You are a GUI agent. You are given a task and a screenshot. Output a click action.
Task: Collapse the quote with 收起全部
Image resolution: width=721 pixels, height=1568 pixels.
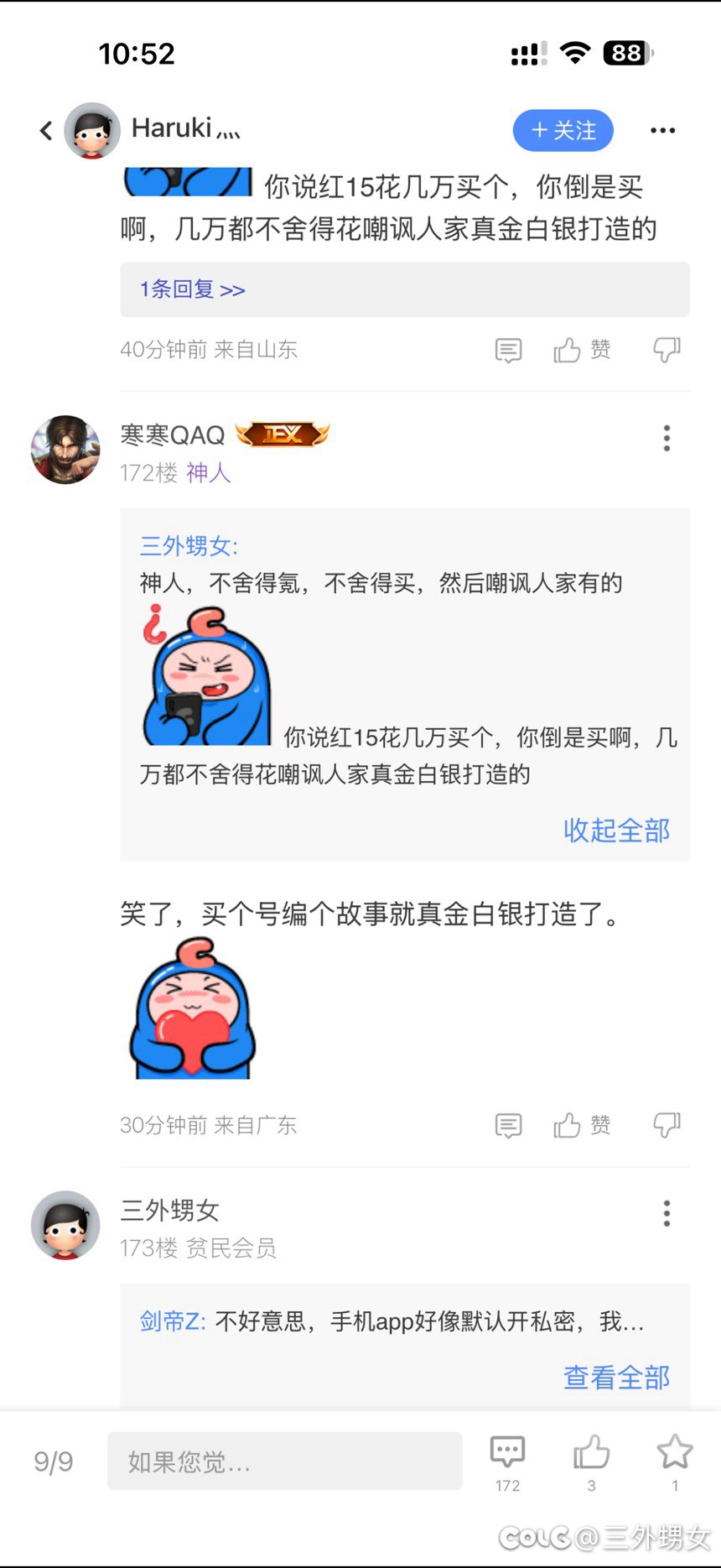616,830
